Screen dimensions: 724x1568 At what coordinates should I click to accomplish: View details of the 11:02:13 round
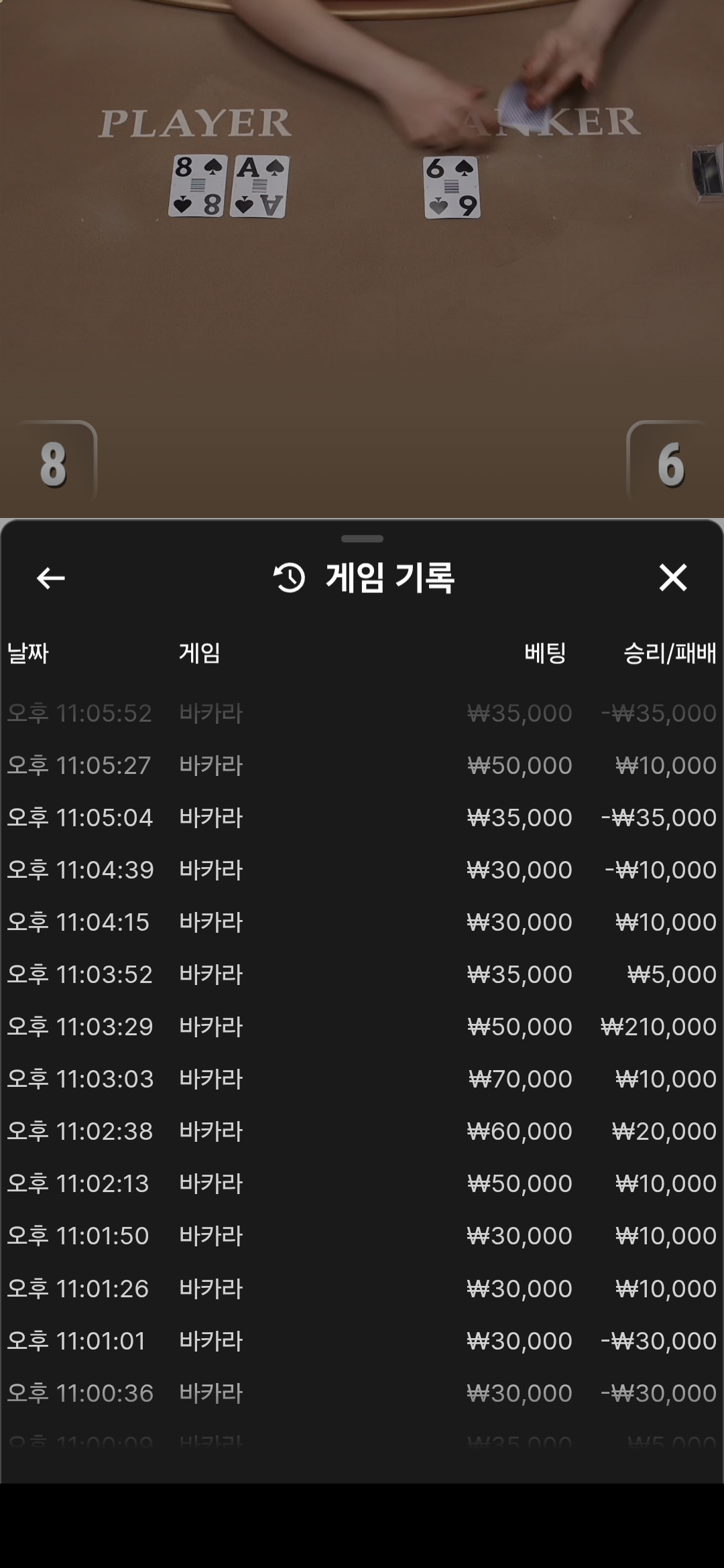coord(362,1183)
